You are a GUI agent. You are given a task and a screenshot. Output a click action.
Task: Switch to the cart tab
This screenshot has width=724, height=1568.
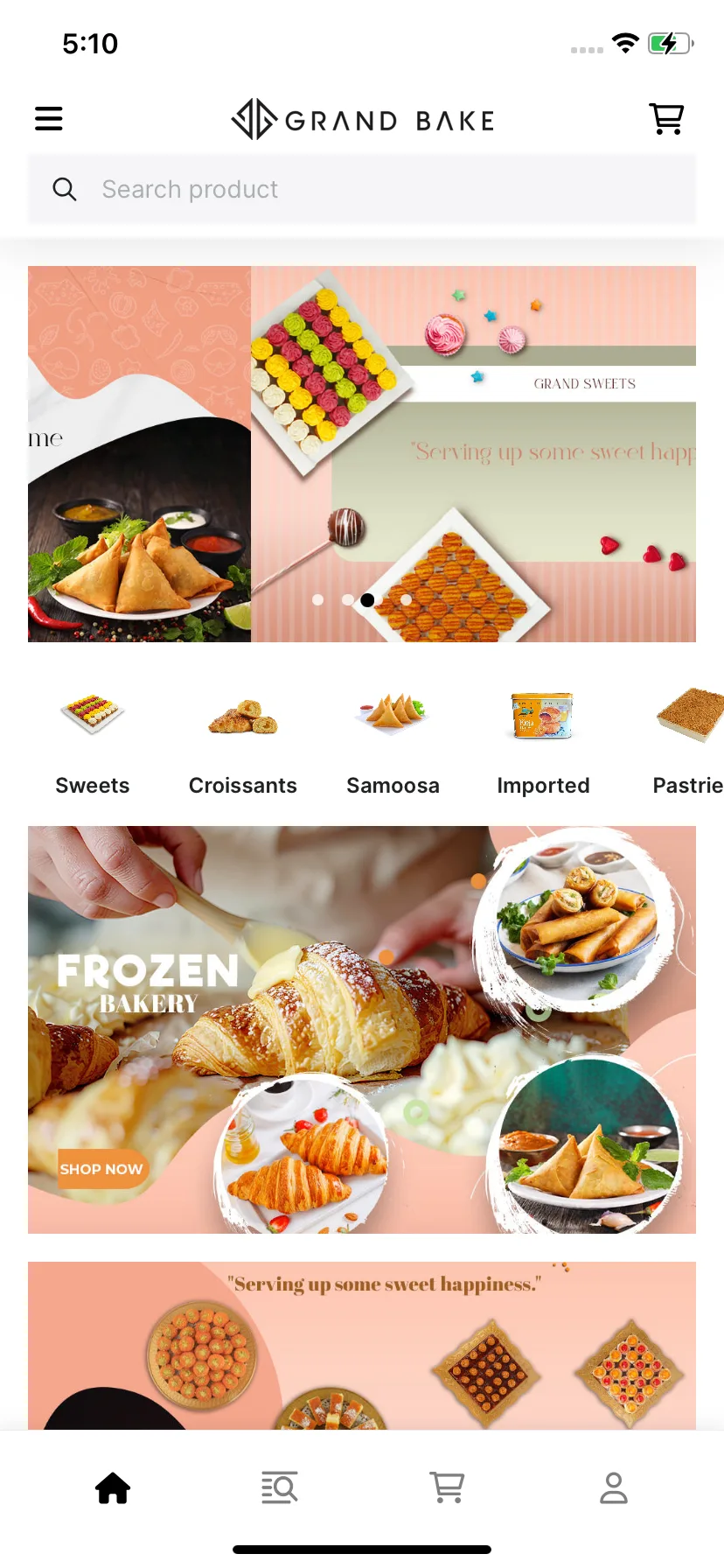click(447, 1487)
